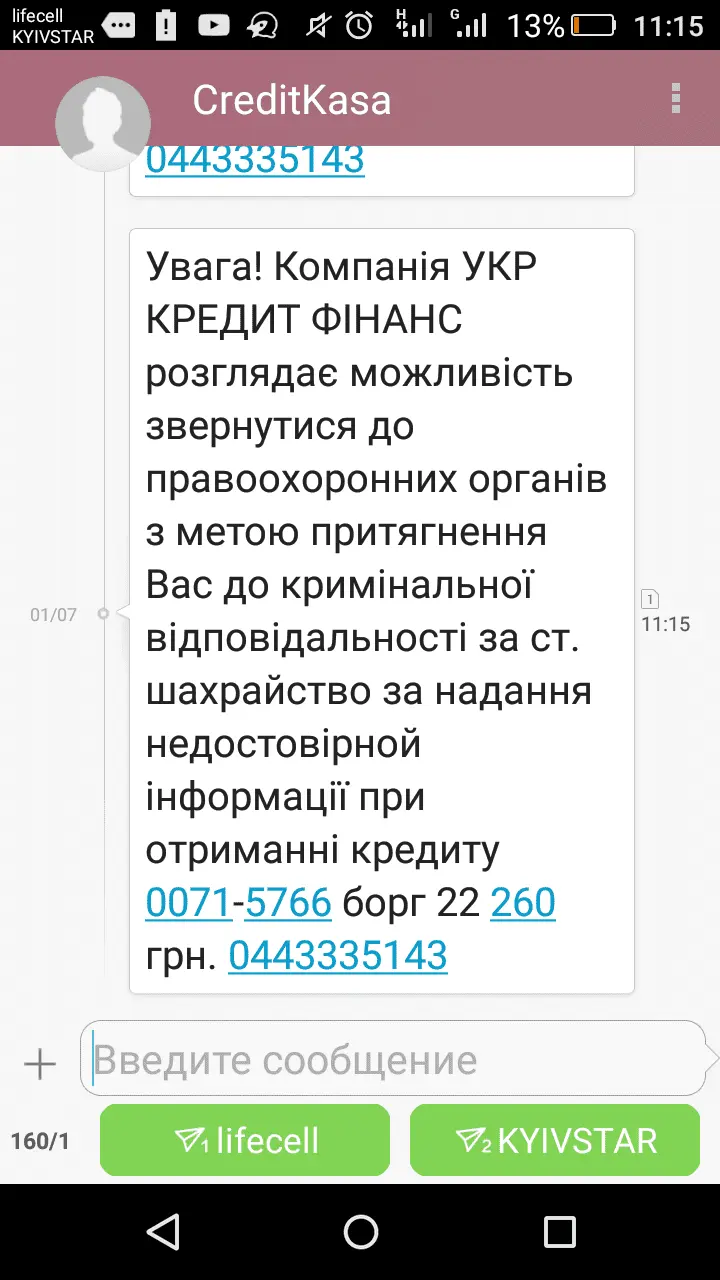Go to the home screen
Screen dimensions: 720x1280
tap(360, 1231)
